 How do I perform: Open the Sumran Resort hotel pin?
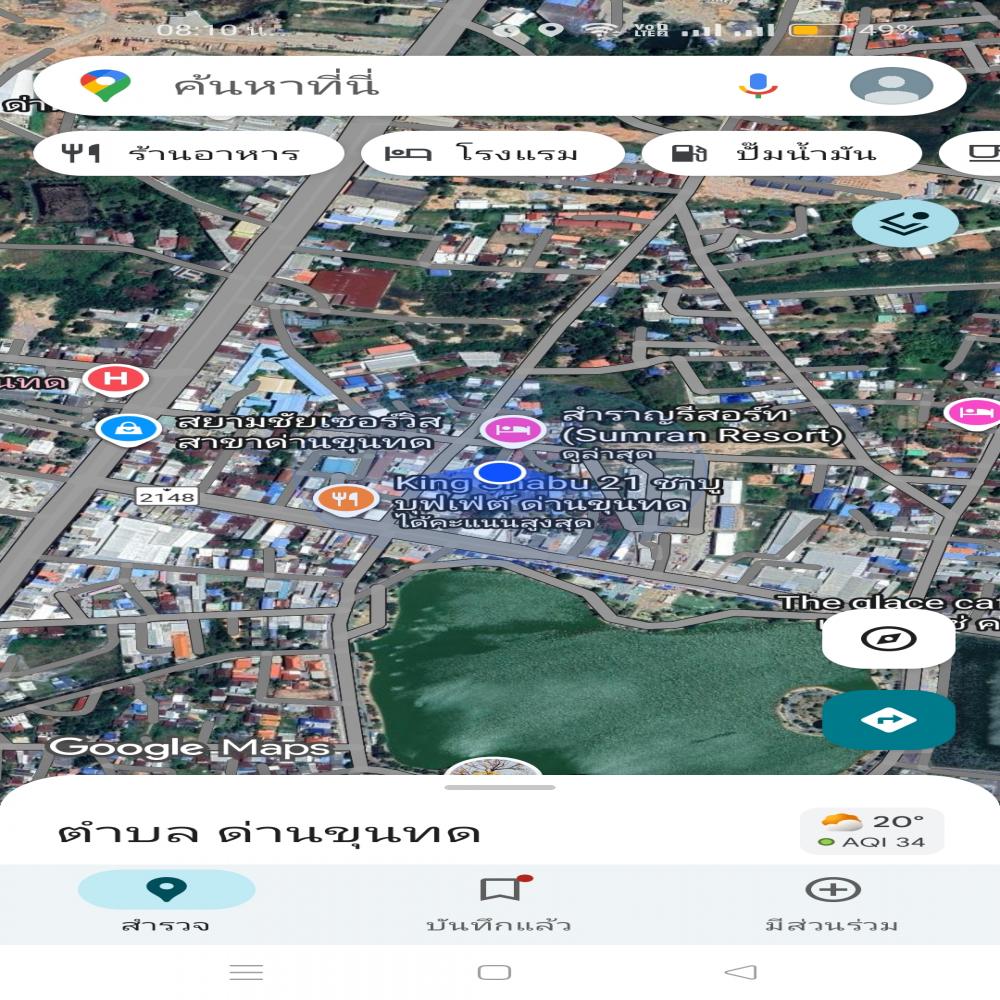point(513,431)
